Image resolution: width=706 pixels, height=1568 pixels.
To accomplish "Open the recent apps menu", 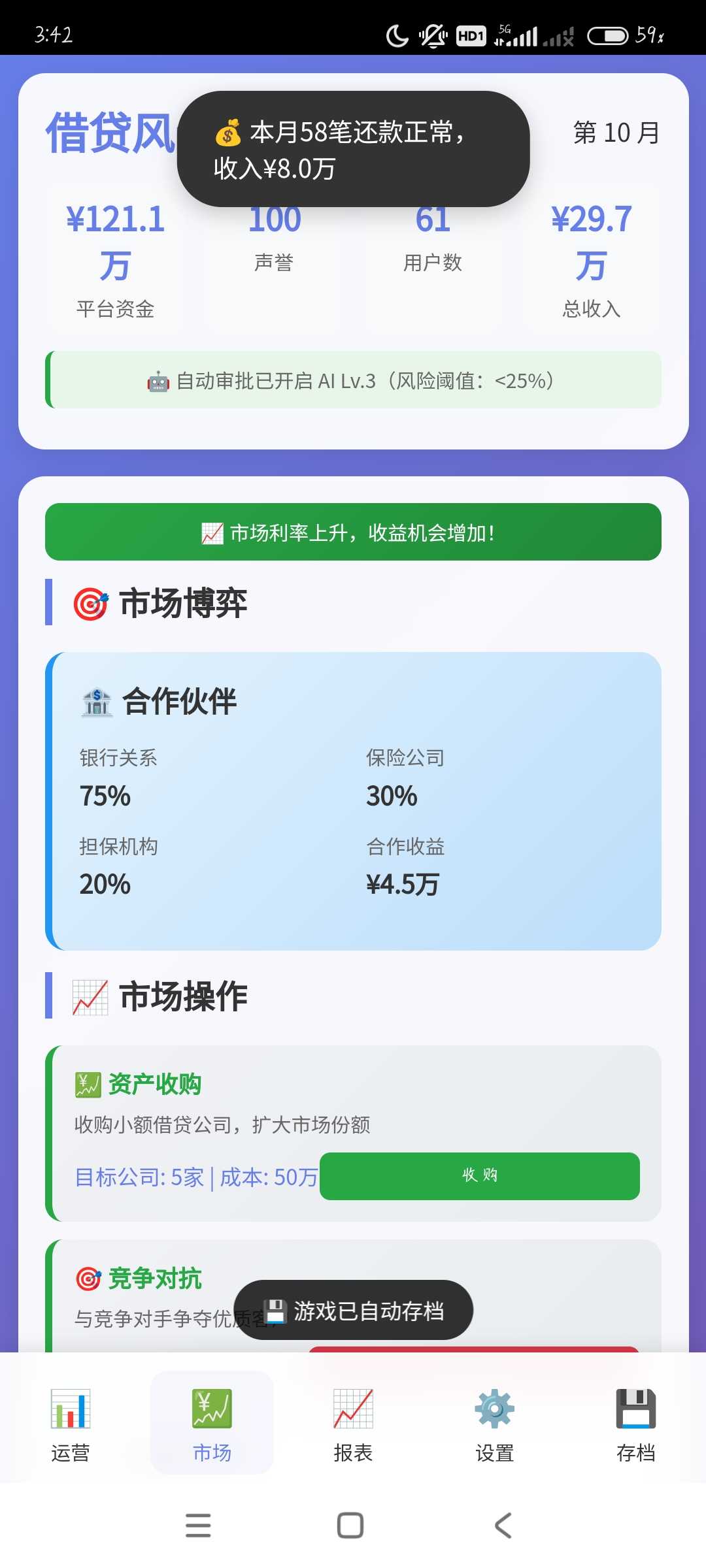I will pos(198,1526).
